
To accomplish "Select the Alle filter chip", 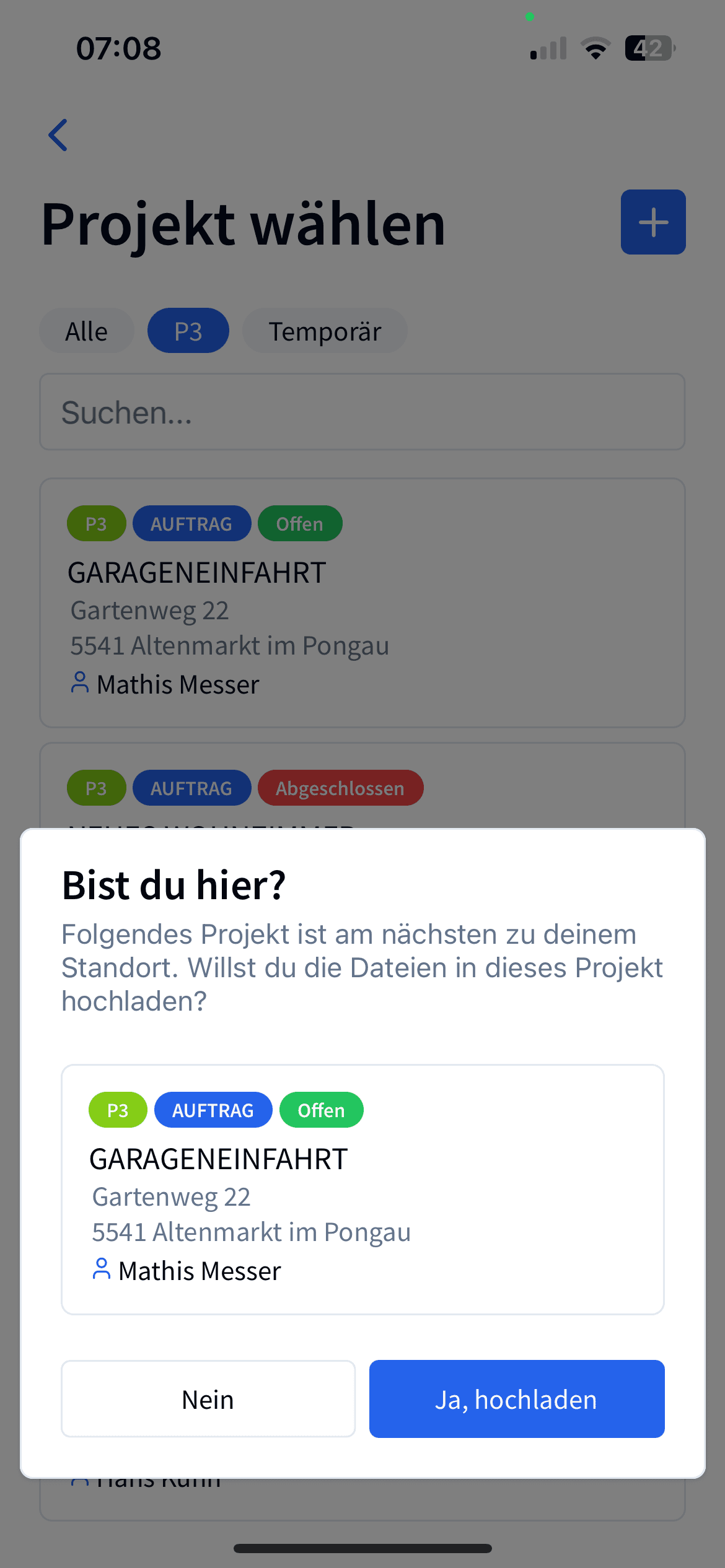I will (x=86, y=331).
